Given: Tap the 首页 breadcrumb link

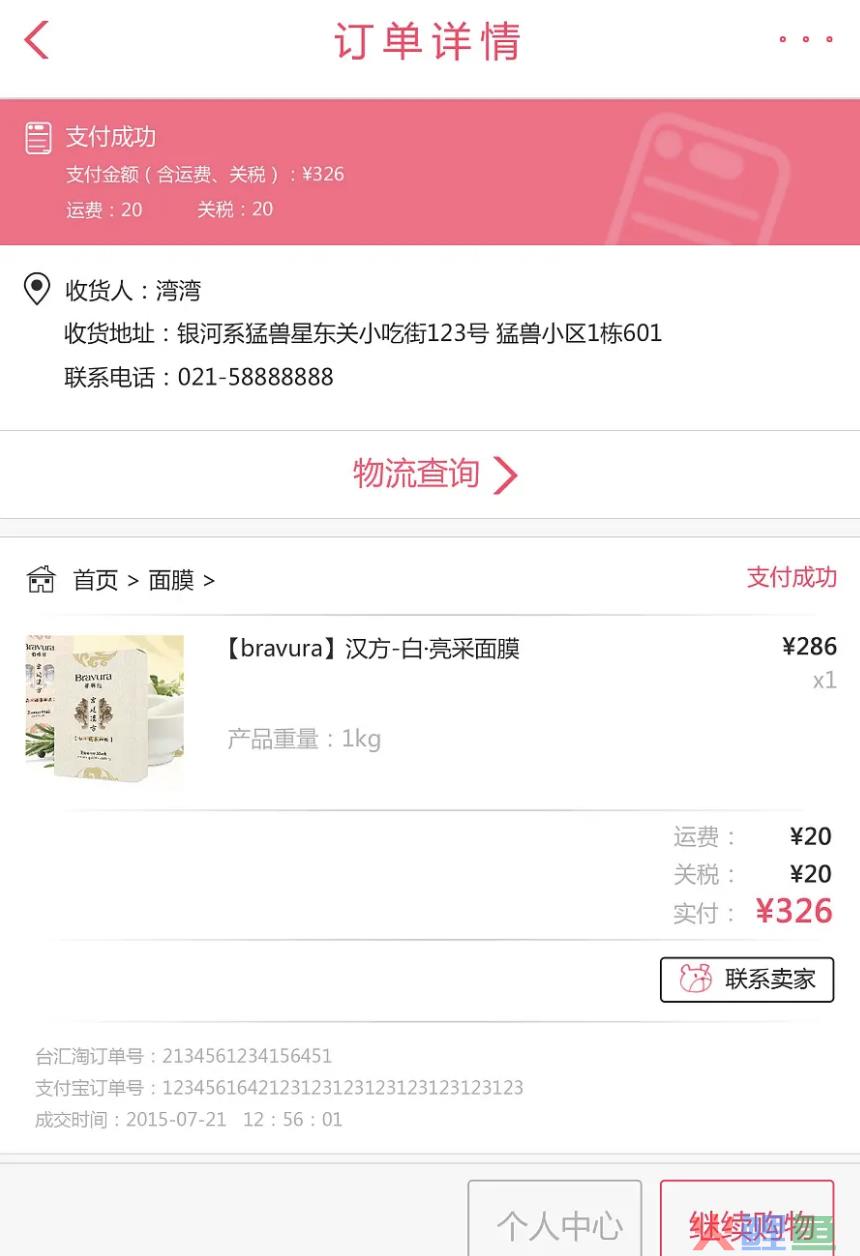Looking at the screenshot, I should pos(95,580).
